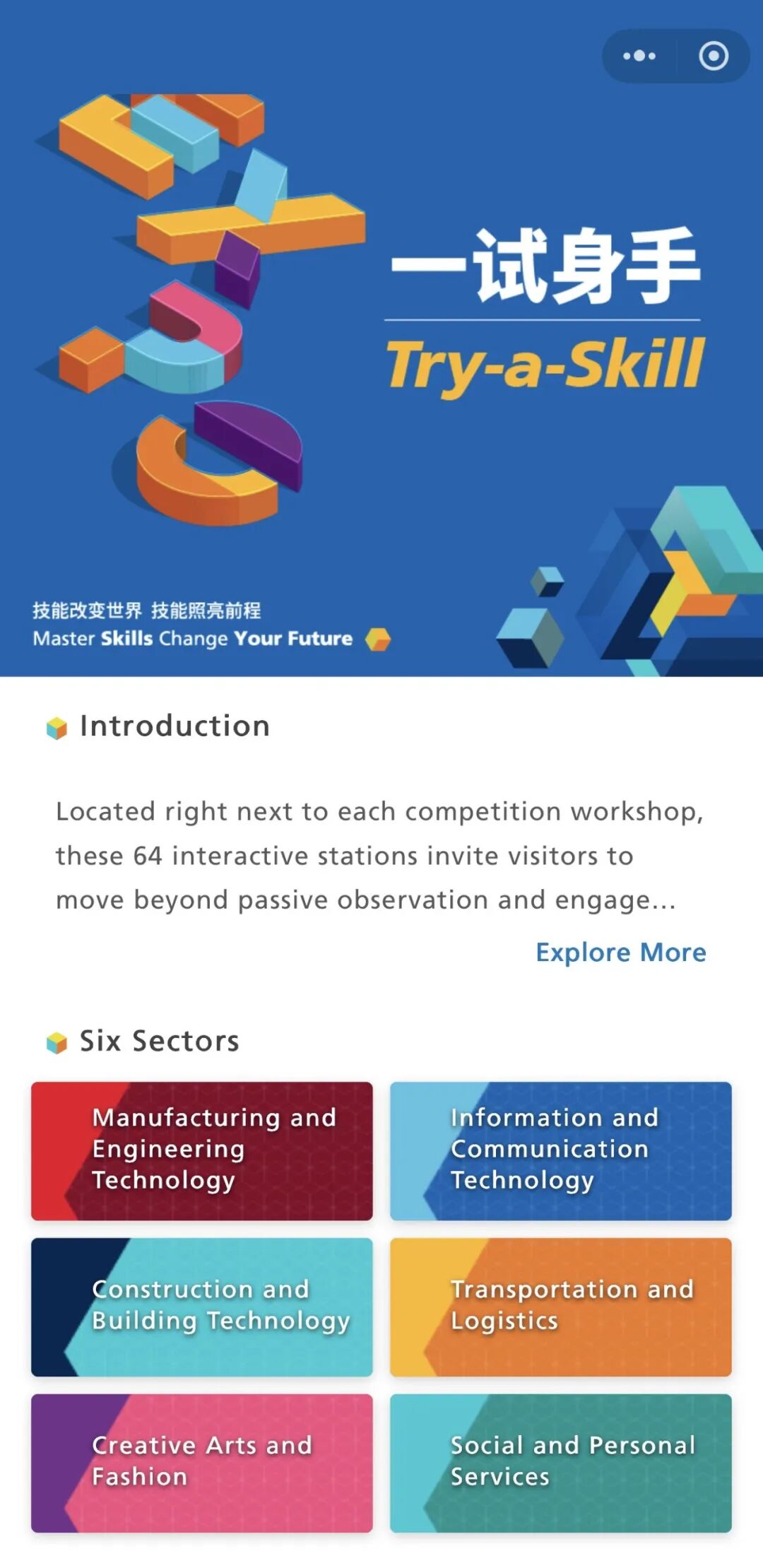The height and width of the screenshot is (1568, 763).
Task: Close the mini program with the circle button
Action: coord(714,56)
